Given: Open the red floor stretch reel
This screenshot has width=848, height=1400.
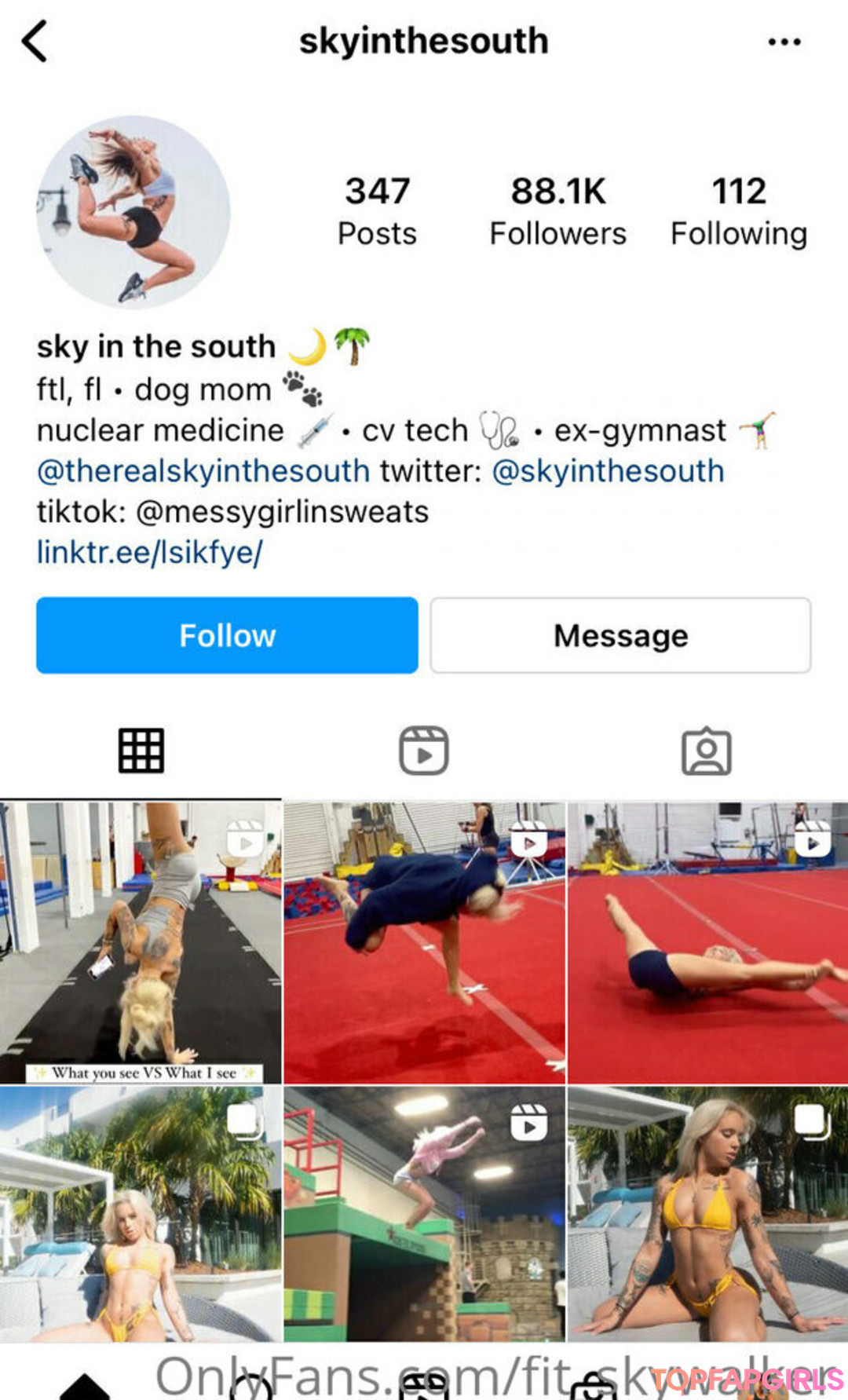Looking at the screenshot, I should pos(707,942).
